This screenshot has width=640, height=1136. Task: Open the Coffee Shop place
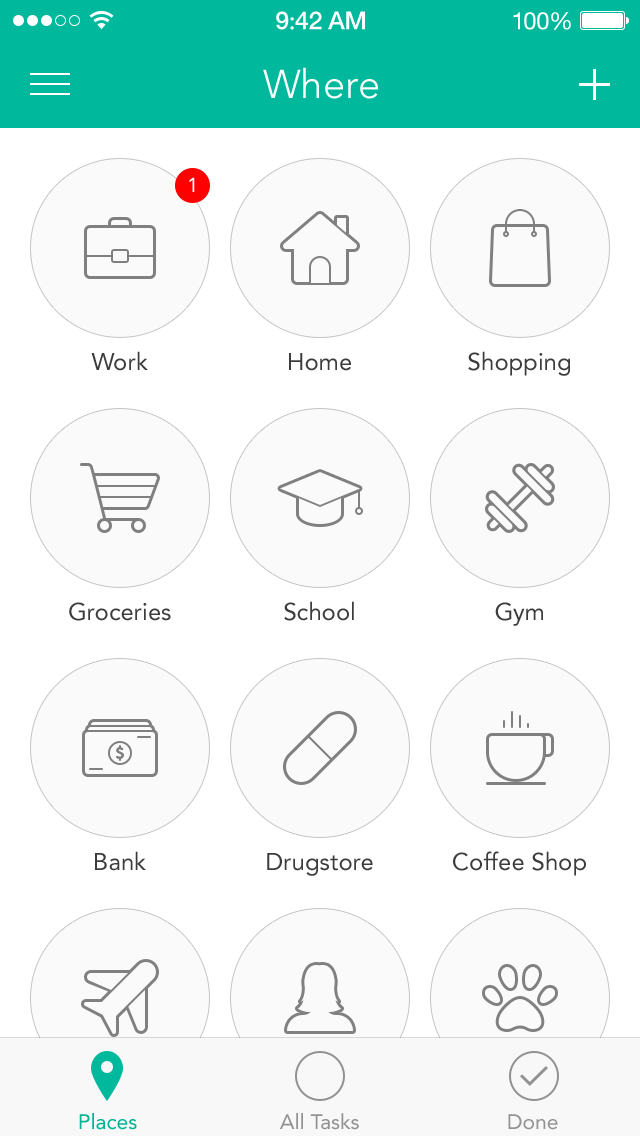(x=520, y=748)
